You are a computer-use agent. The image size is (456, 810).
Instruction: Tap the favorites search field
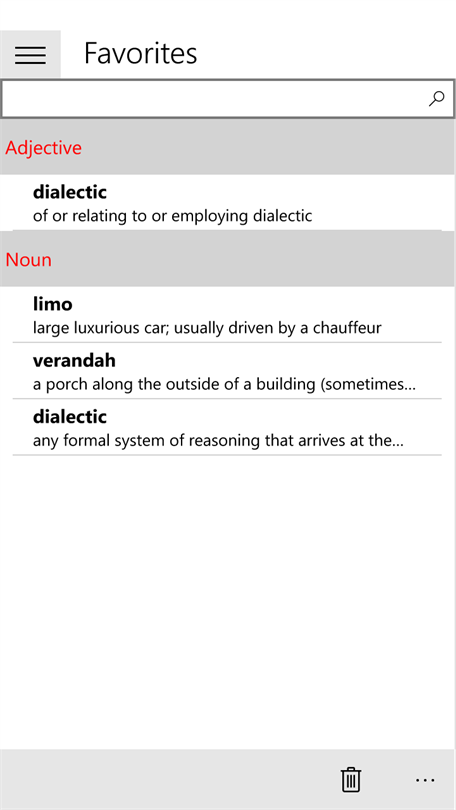(x=228, y=98)
